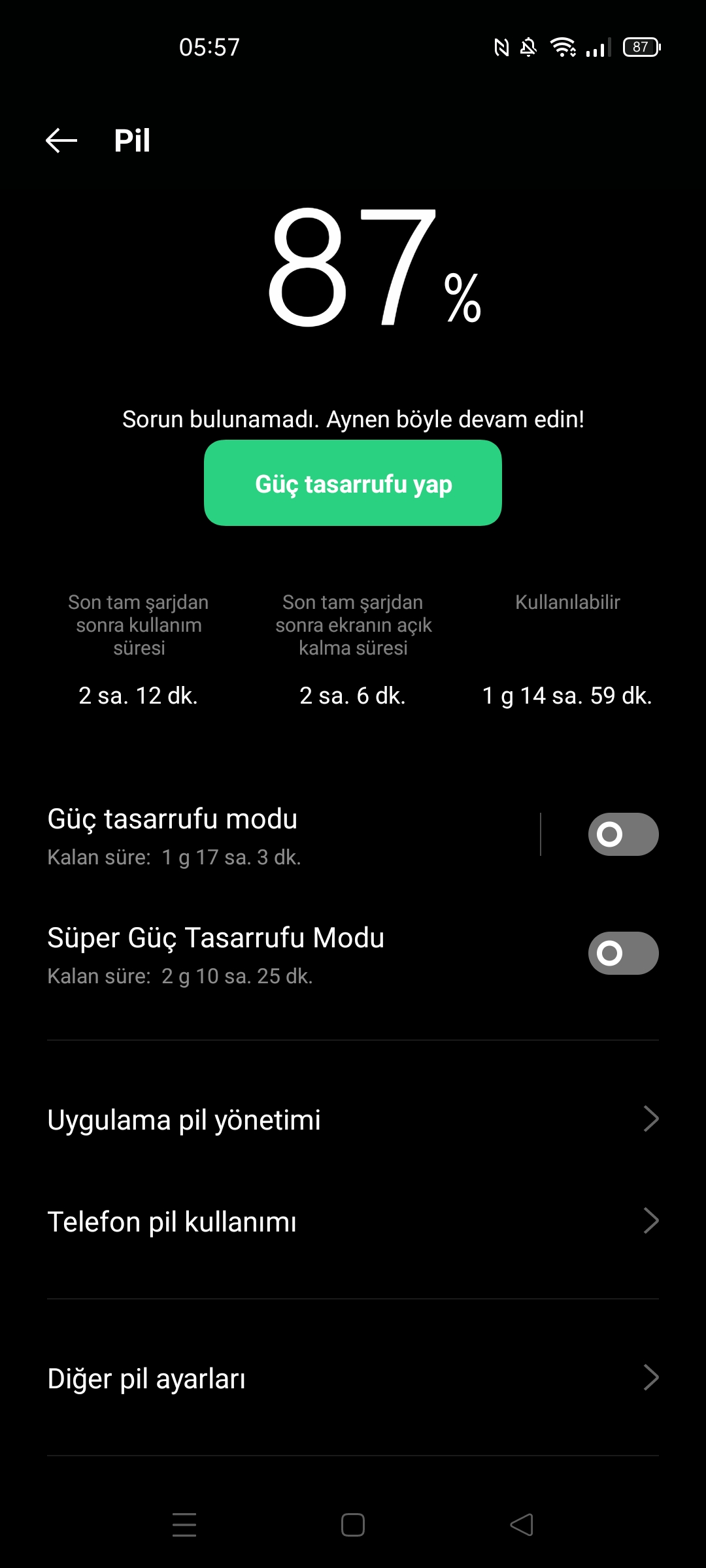Open recent apps from the navigation bar

tap(184, 1525)
